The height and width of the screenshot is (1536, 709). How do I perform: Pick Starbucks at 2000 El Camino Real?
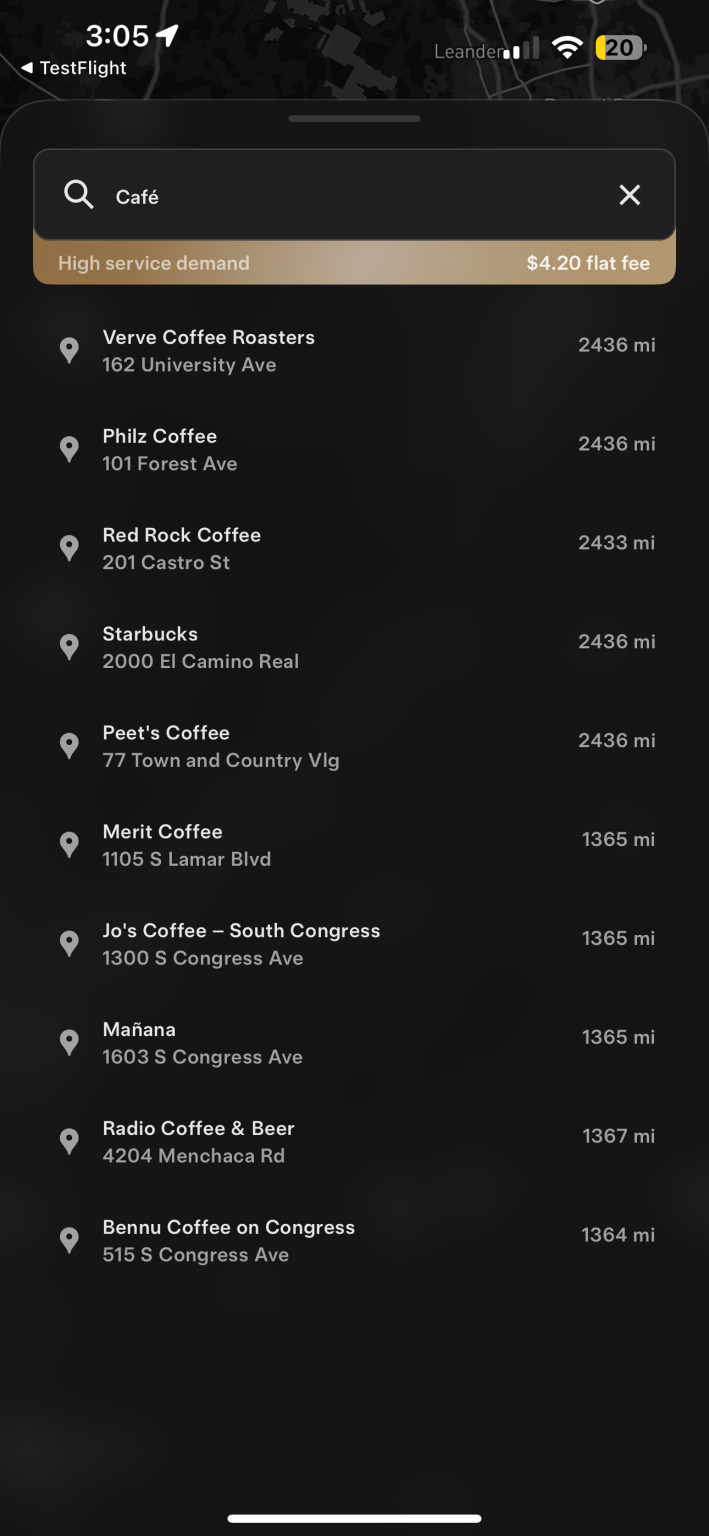coord(354,648)
